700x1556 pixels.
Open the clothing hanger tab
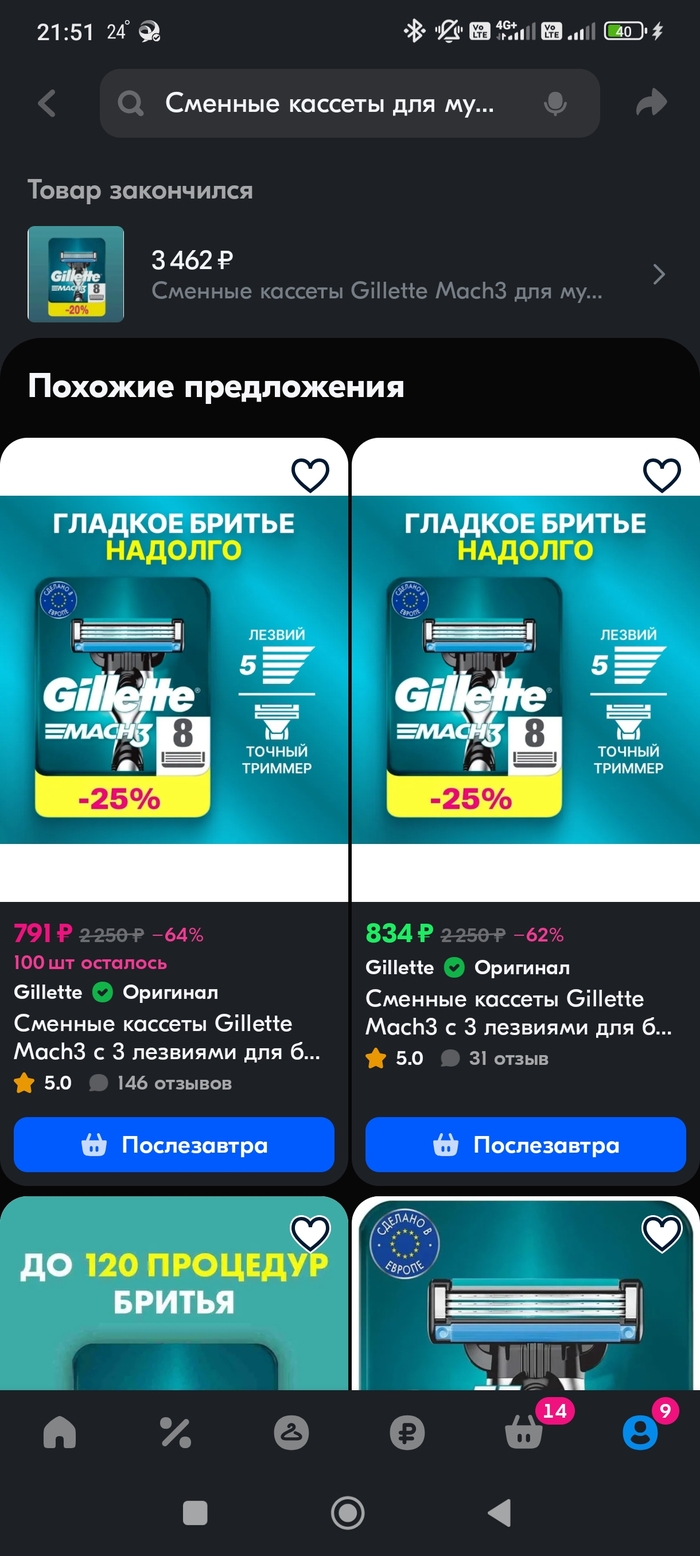[291, 1433]
